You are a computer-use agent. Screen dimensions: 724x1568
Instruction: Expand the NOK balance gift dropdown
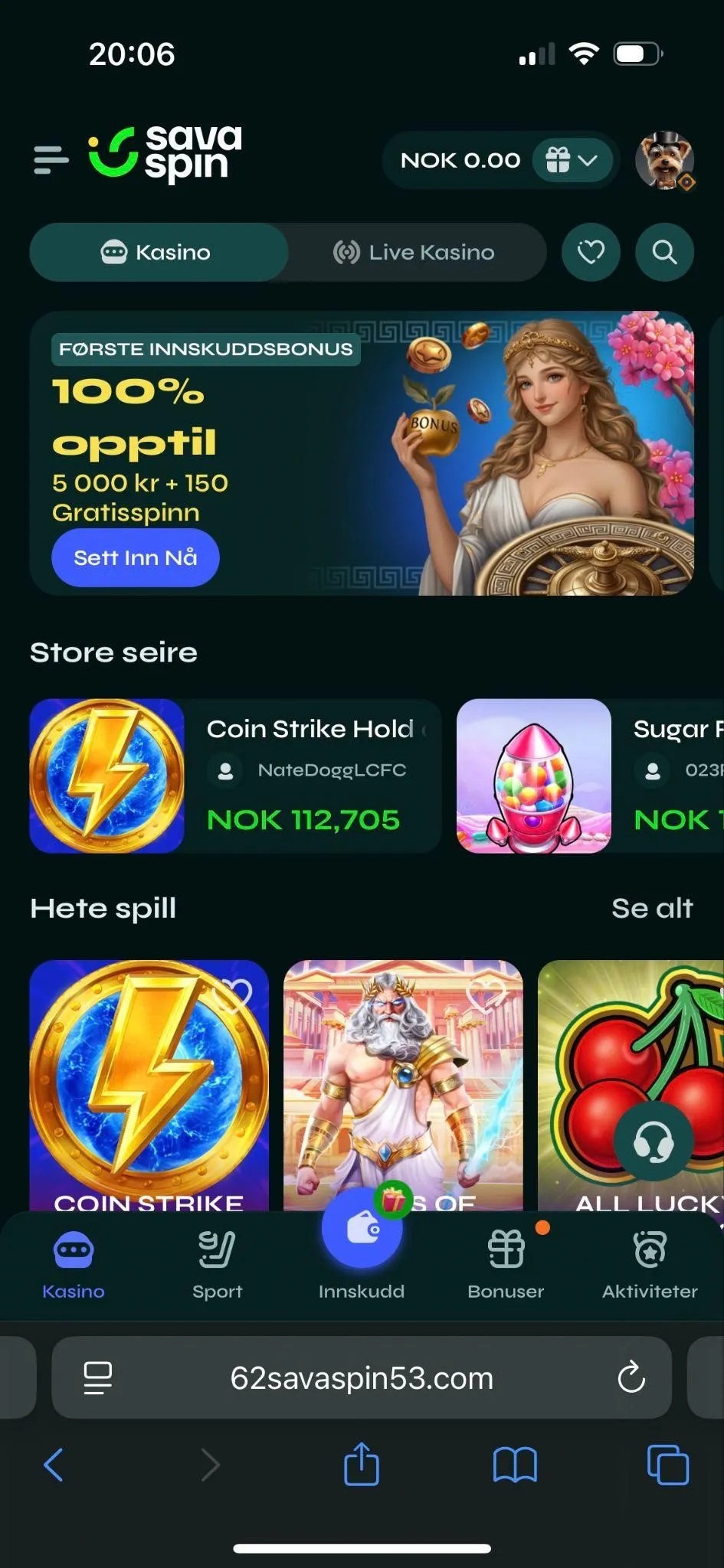tap(572, 160)
